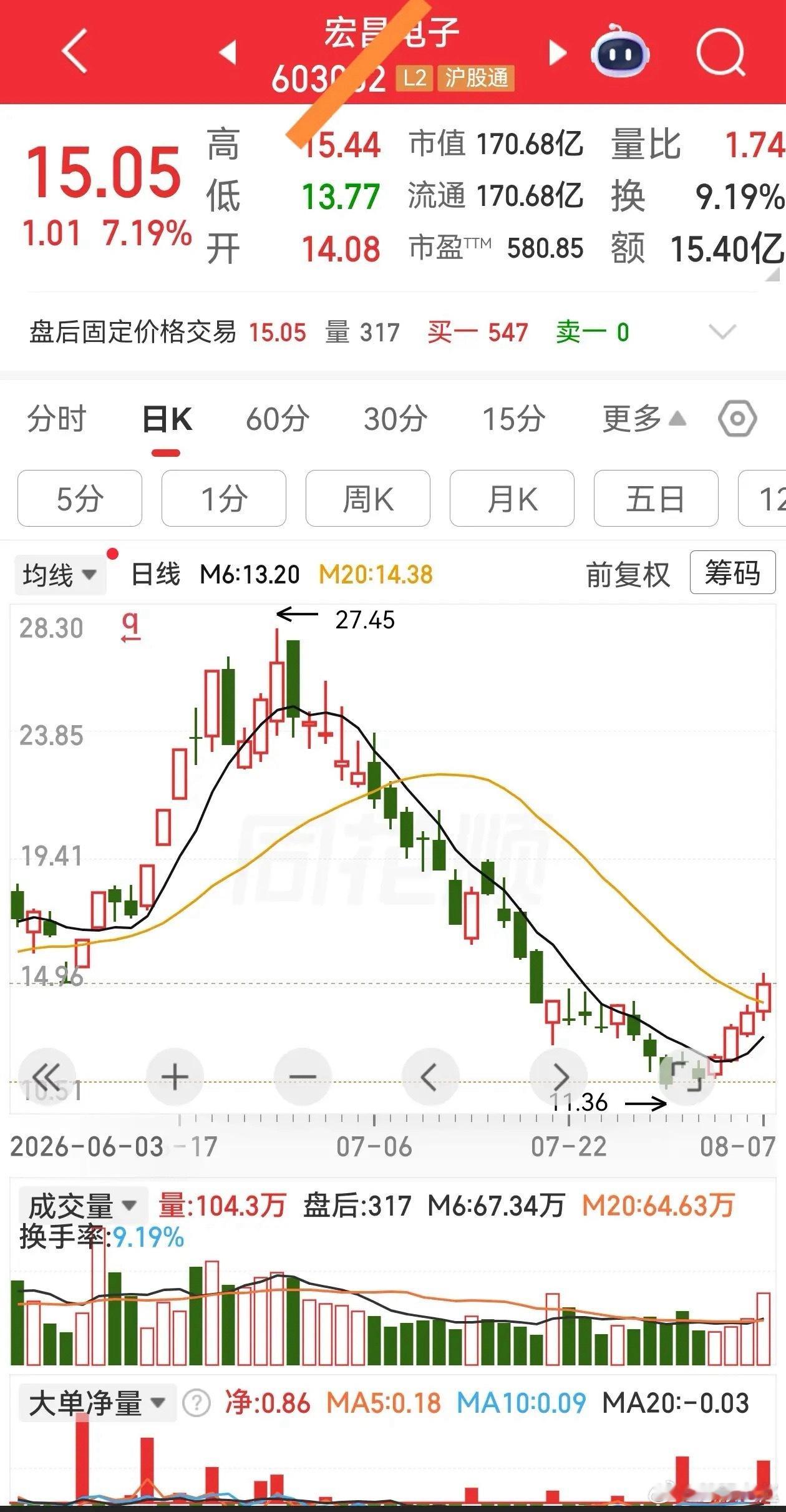Open the 大单净量 indicator dropdown
The width and height of the screenshot is (786, 1512).
click(x=97, y=1403)
